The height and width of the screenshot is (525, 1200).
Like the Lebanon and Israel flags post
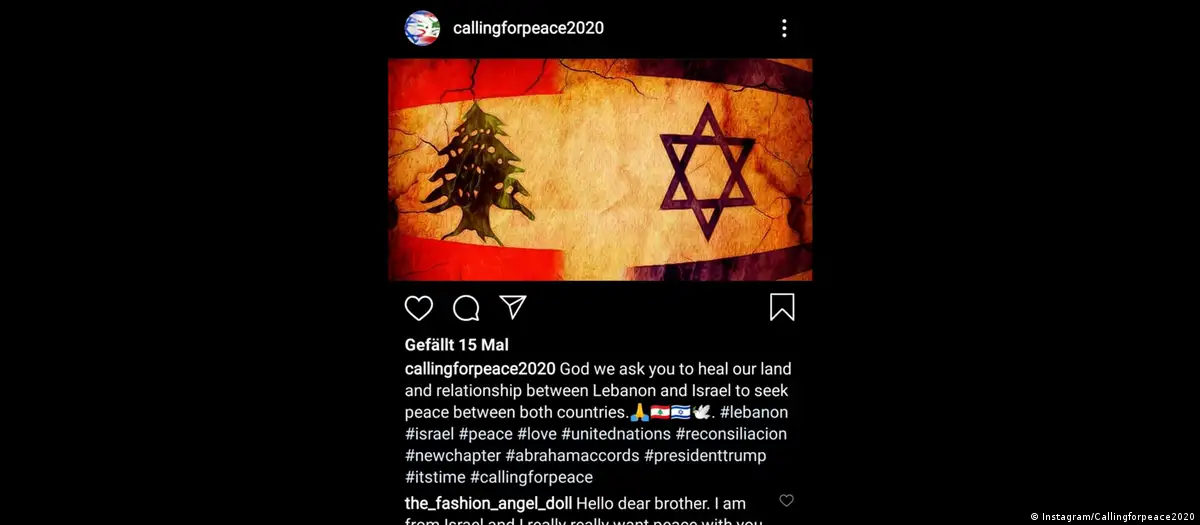point(419,308)
